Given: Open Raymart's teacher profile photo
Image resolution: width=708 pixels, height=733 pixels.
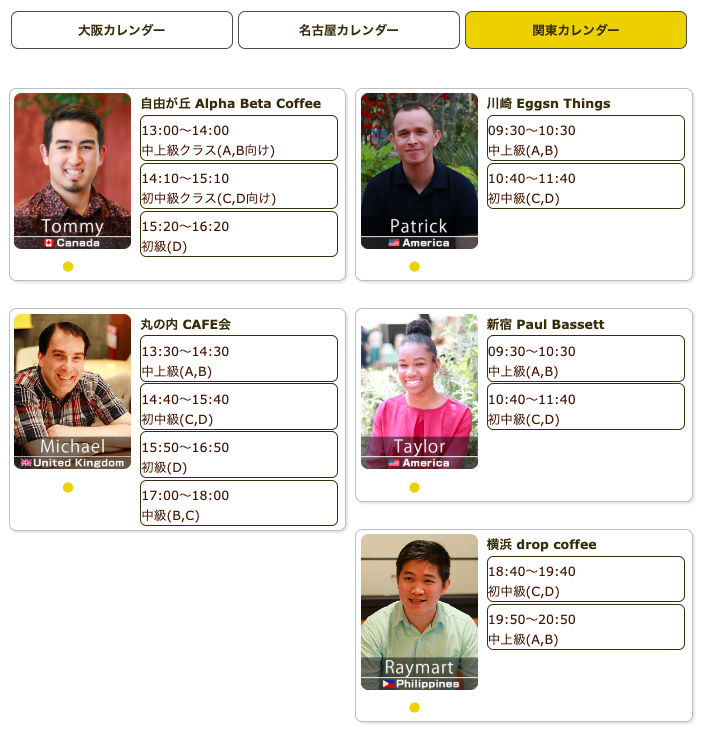Looking at the screenshot, I should tap(419, 612).
